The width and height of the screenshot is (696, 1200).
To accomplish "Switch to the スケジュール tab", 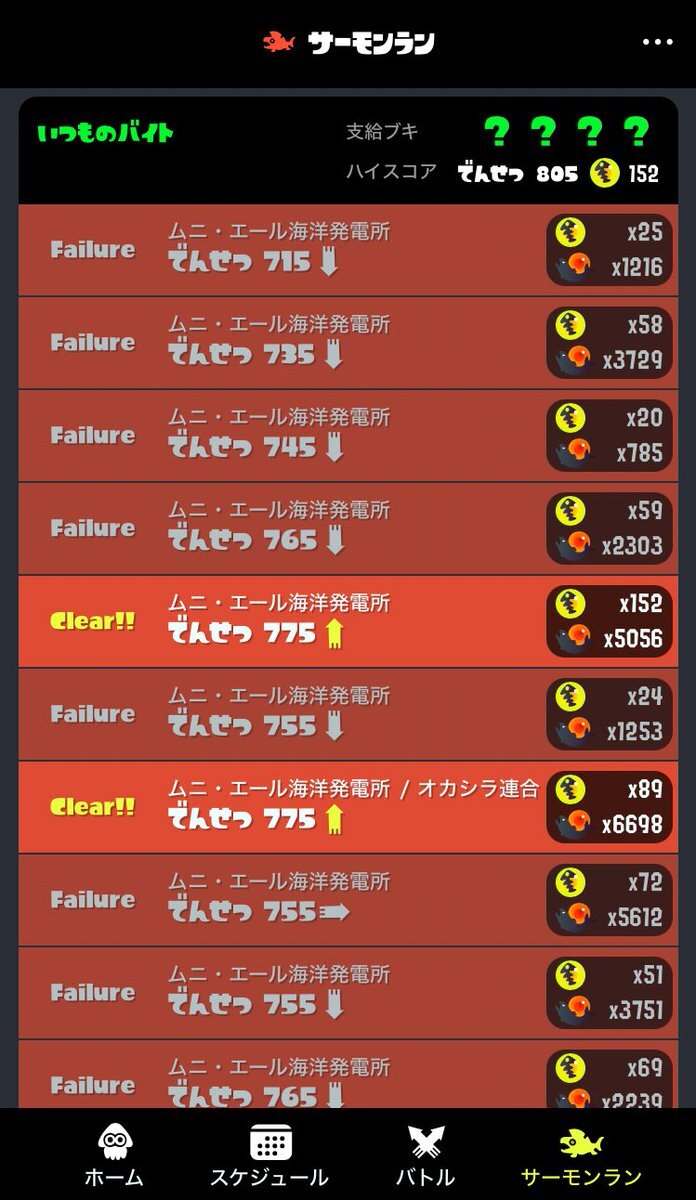I will (269, 1156).
